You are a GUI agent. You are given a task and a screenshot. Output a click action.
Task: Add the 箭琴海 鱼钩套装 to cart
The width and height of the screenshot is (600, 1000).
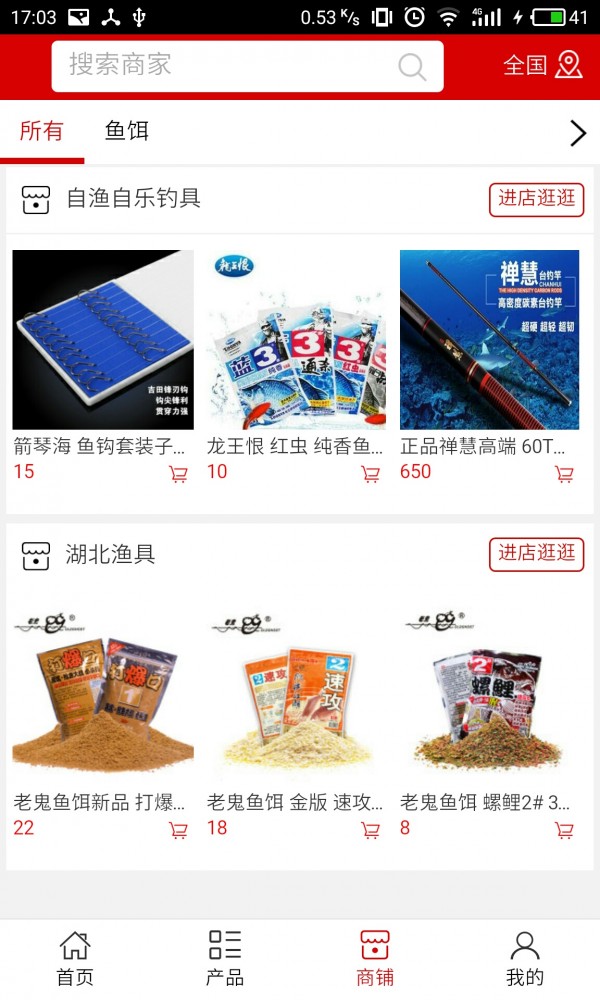(179, 474)
